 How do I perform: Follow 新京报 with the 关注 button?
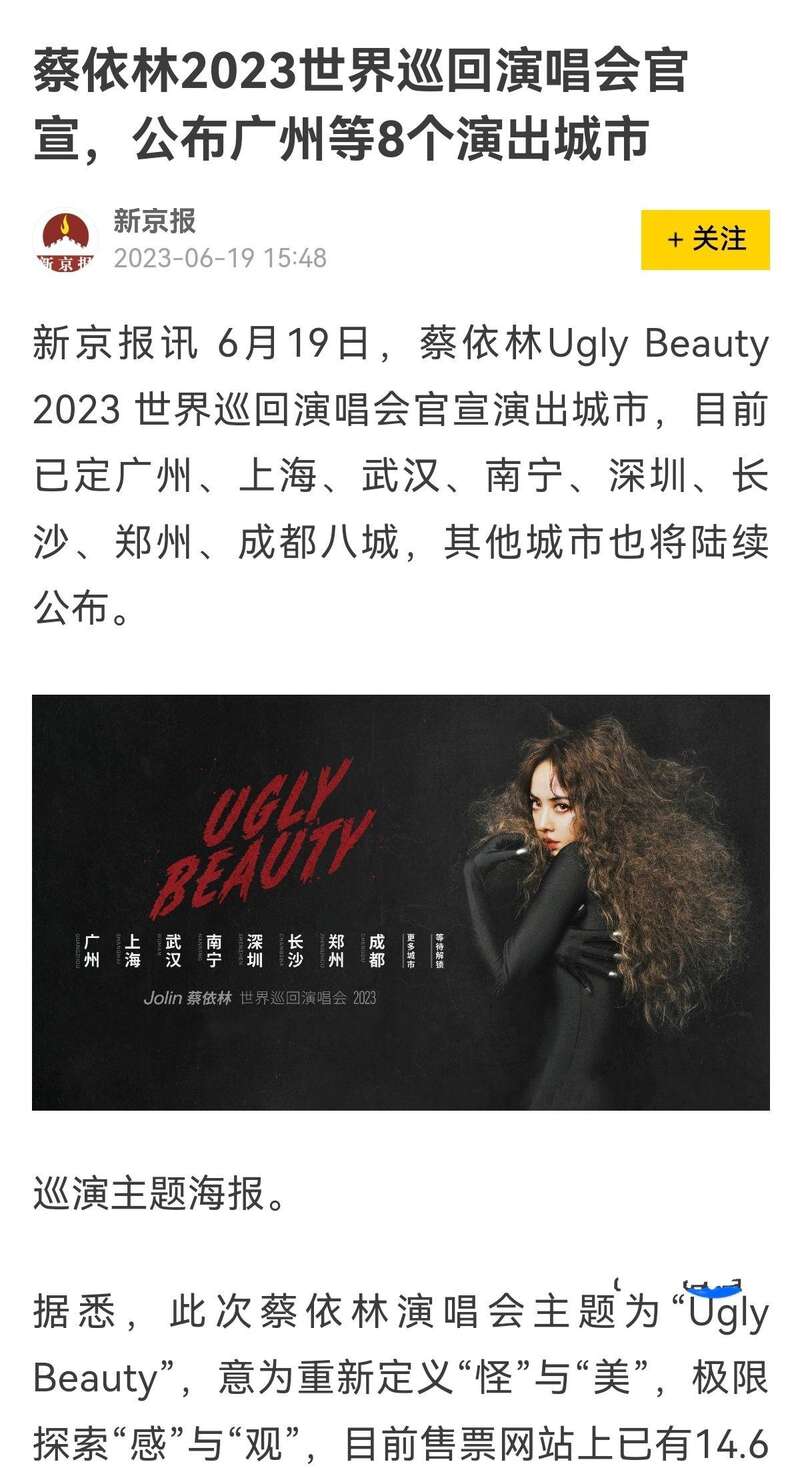point(705,240)
